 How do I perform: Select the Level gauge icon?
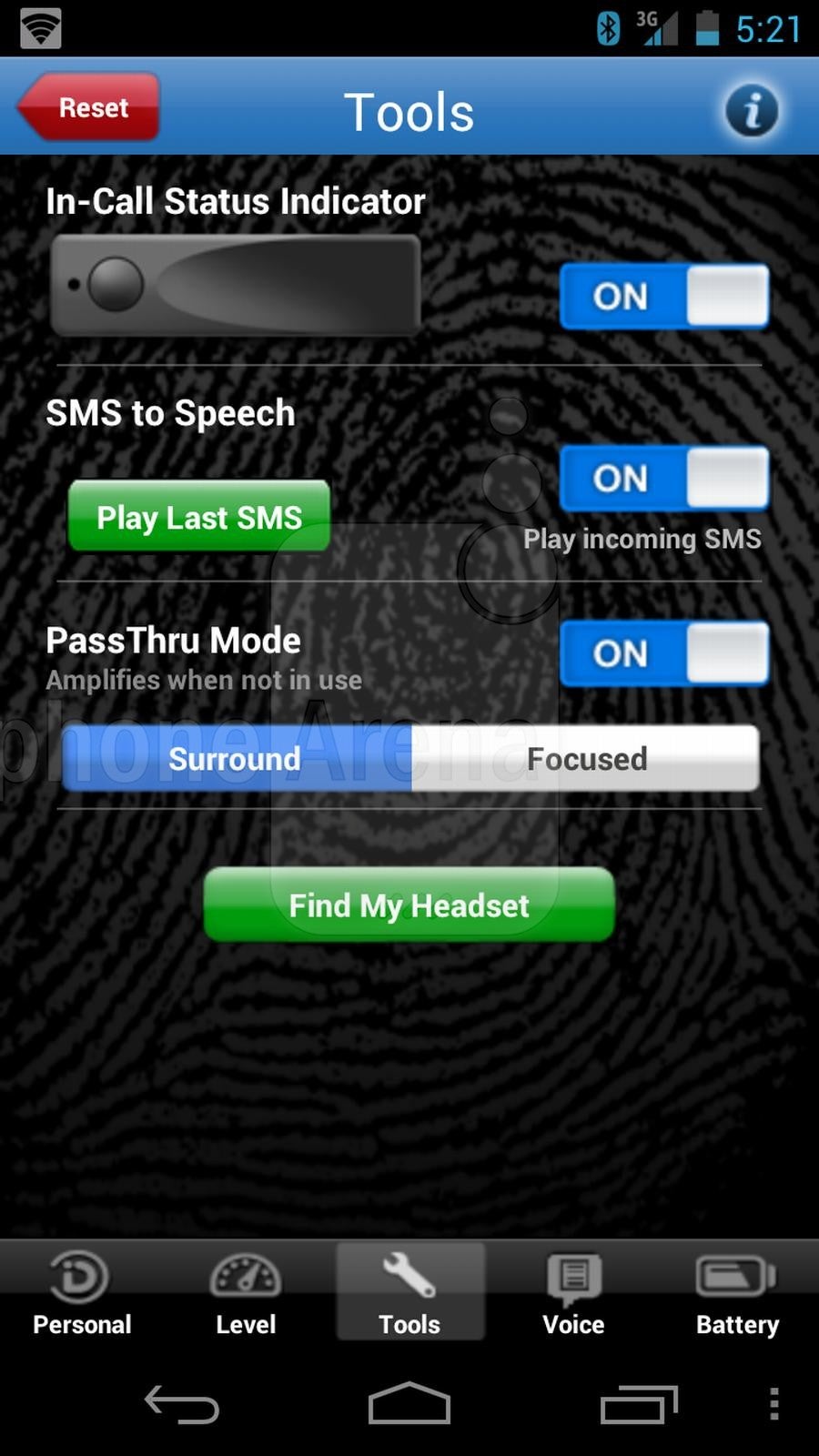point(245,1279)
